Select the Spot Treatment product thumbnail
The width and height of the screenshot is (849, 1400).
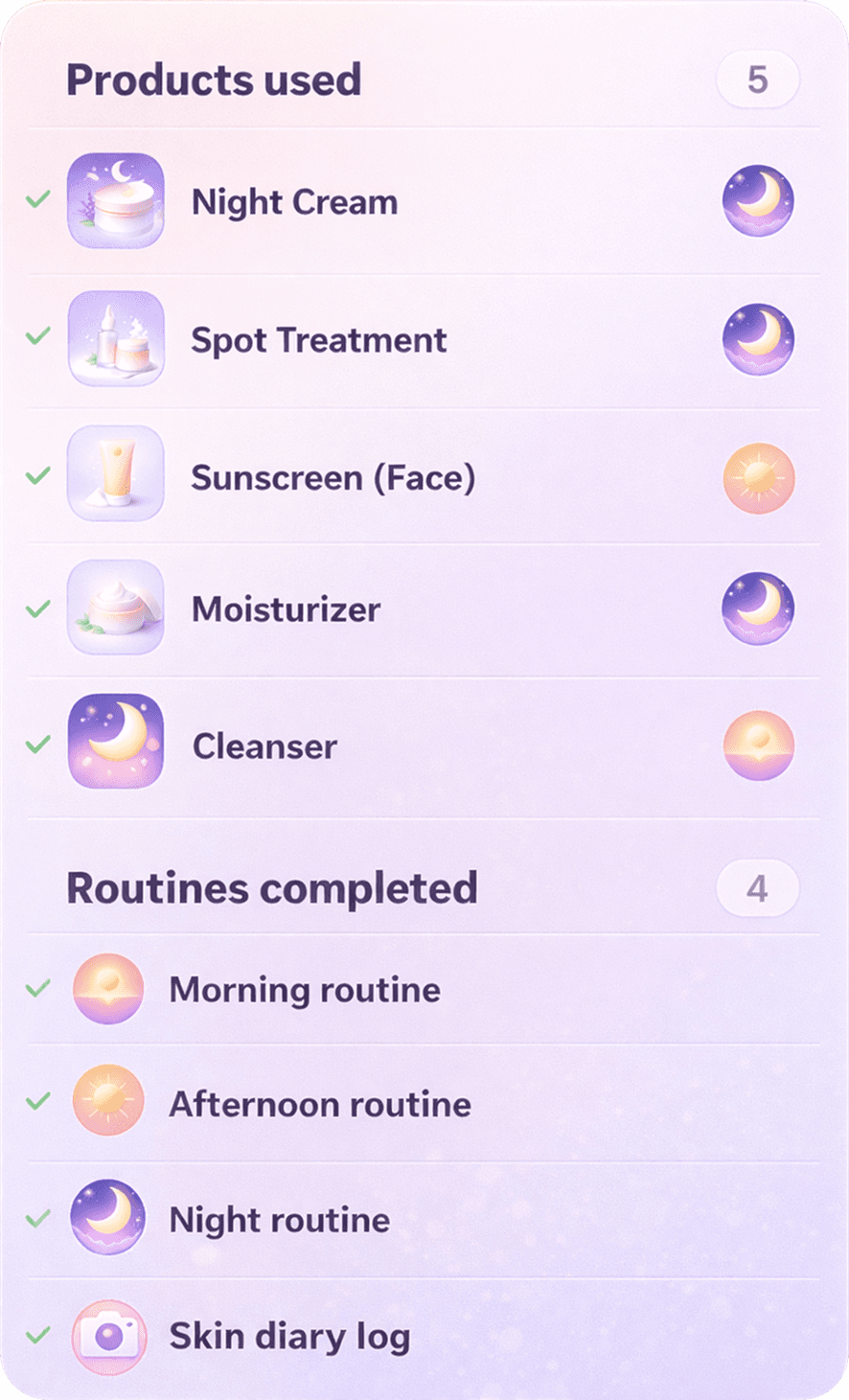click(115, 338)
